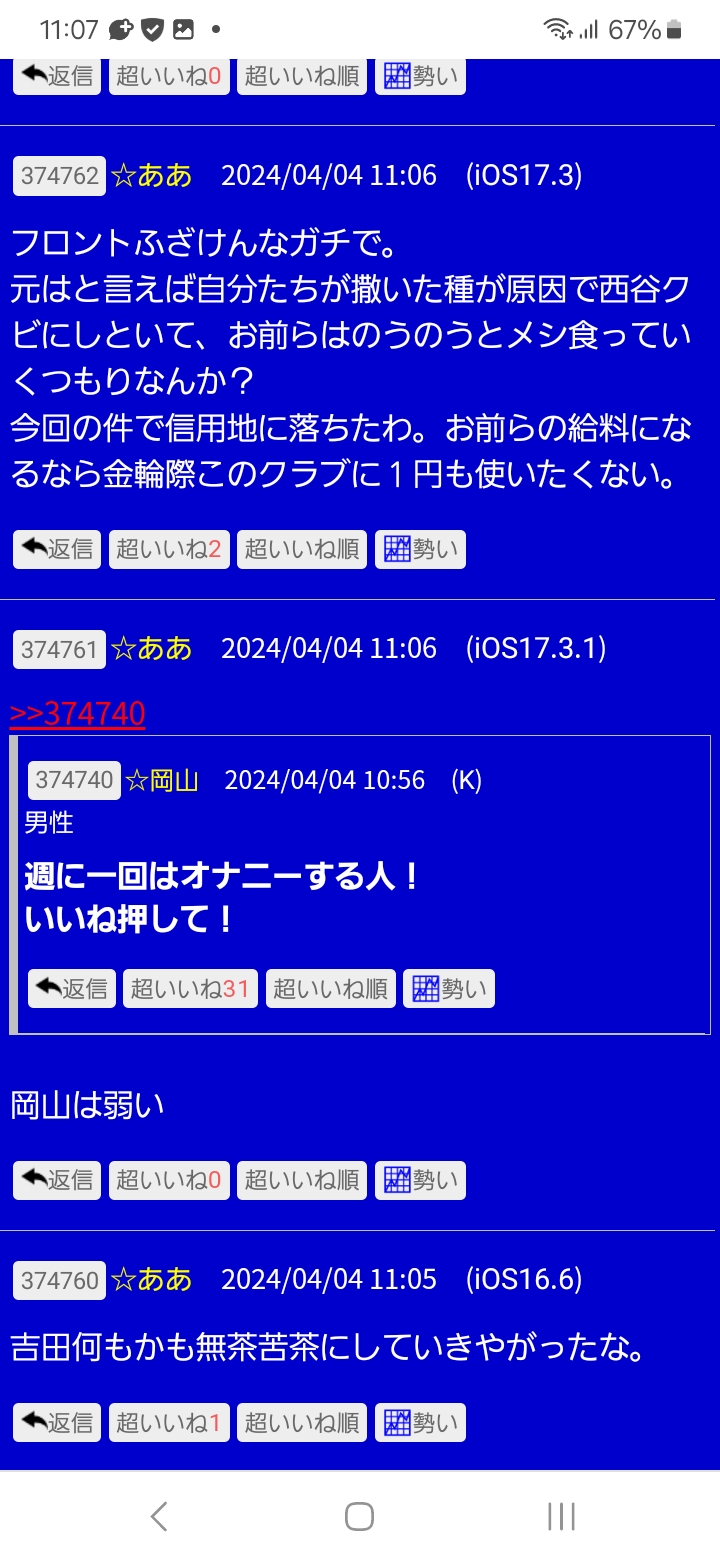Give 超いいね to the 岡山は弱い post
Image resolution: width=720 pixels, height=1560 pixels.
click(x=169, y=1181)
